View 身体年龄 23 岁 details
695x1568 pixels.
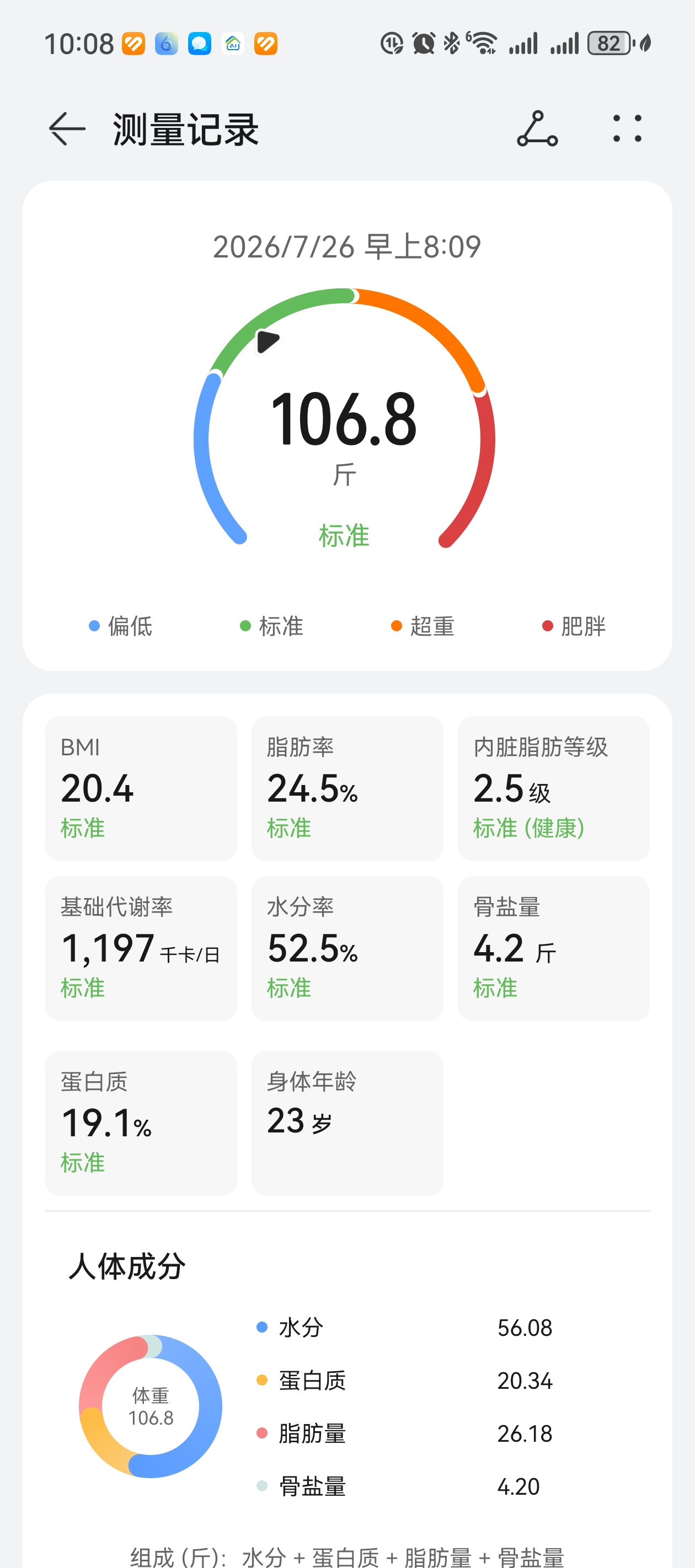347,1123
